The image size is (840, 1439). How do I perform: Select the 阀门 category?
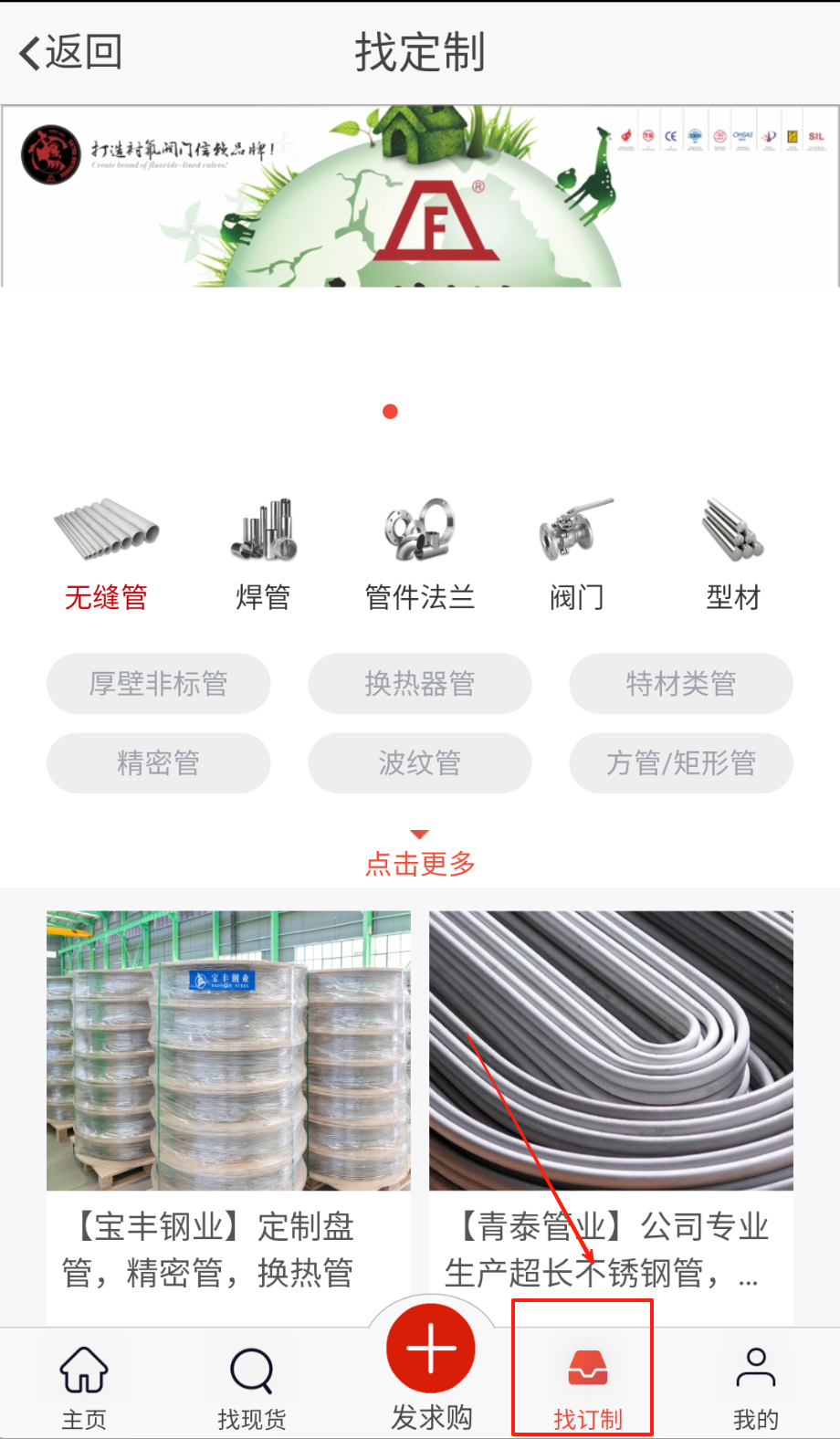pos(576,554)
